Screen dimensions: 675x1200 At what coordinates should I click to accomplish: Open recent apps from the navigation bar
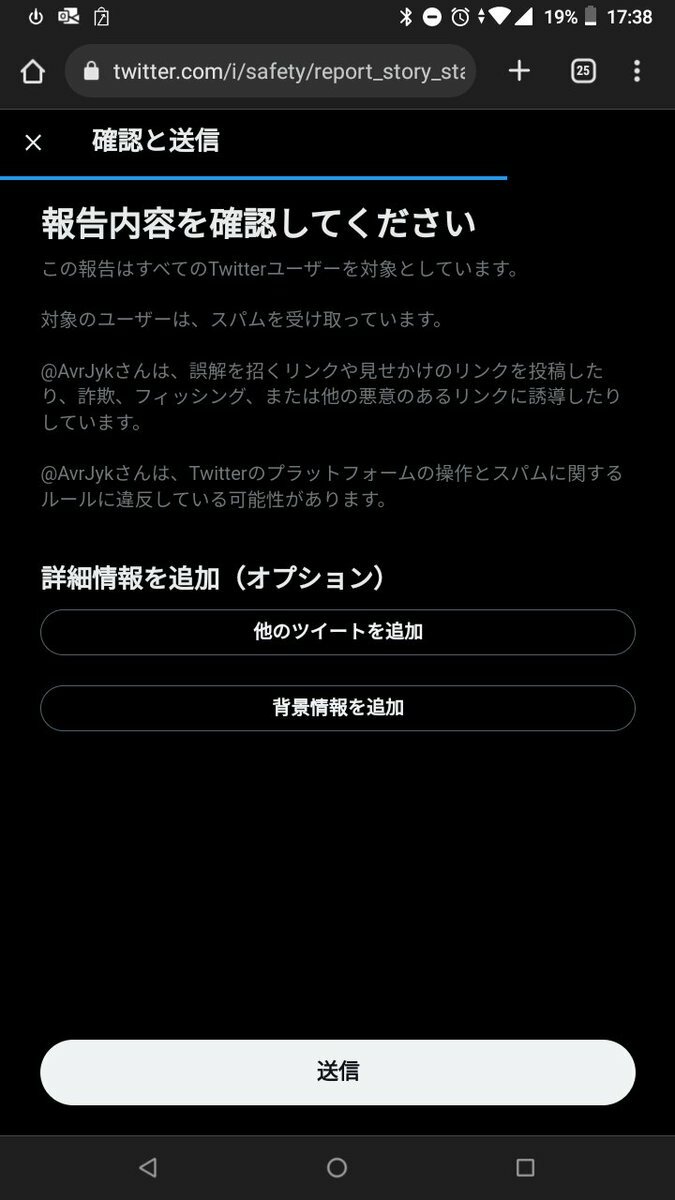525,1167
